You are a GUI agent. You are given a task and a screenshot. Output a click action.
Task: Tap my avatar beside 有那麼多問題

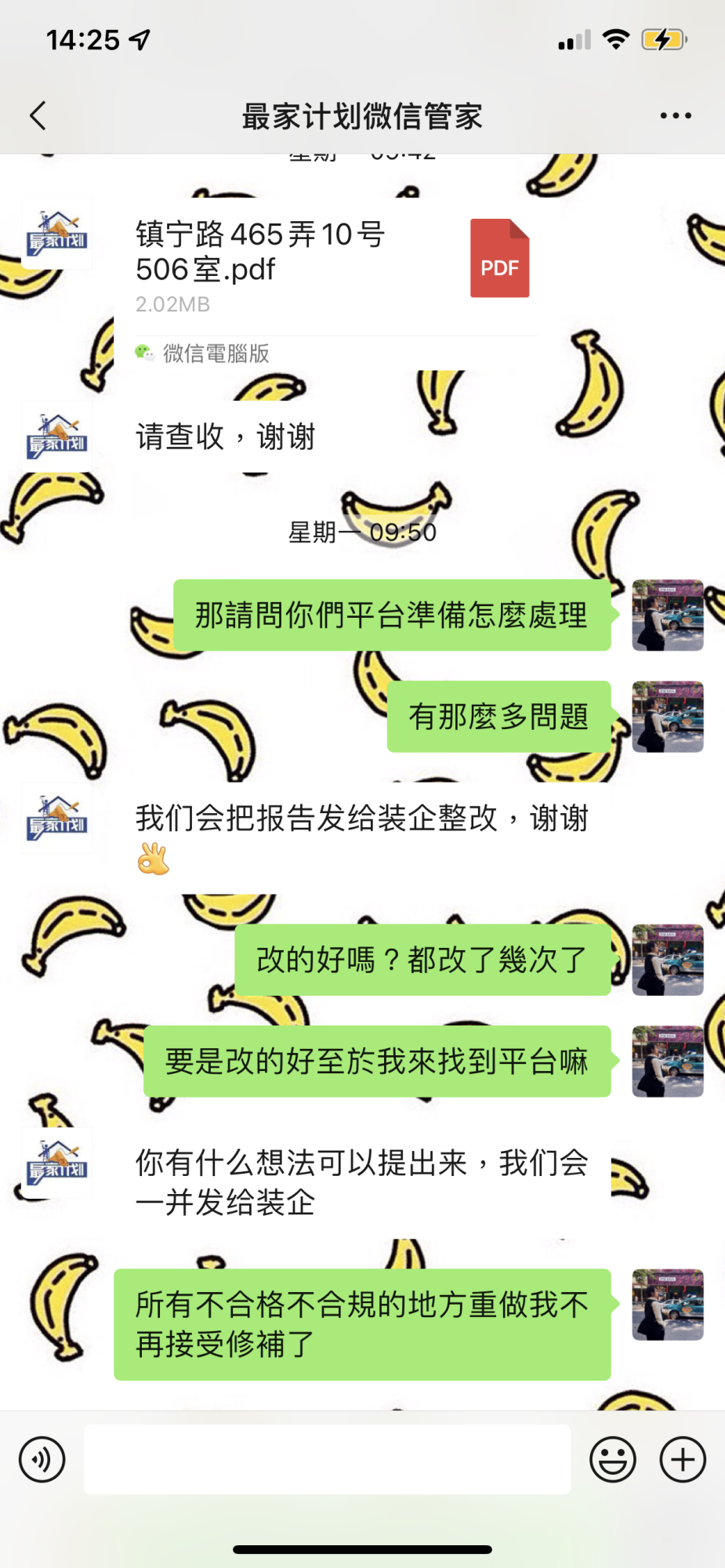pyautogui.click(x=668, y=717)
